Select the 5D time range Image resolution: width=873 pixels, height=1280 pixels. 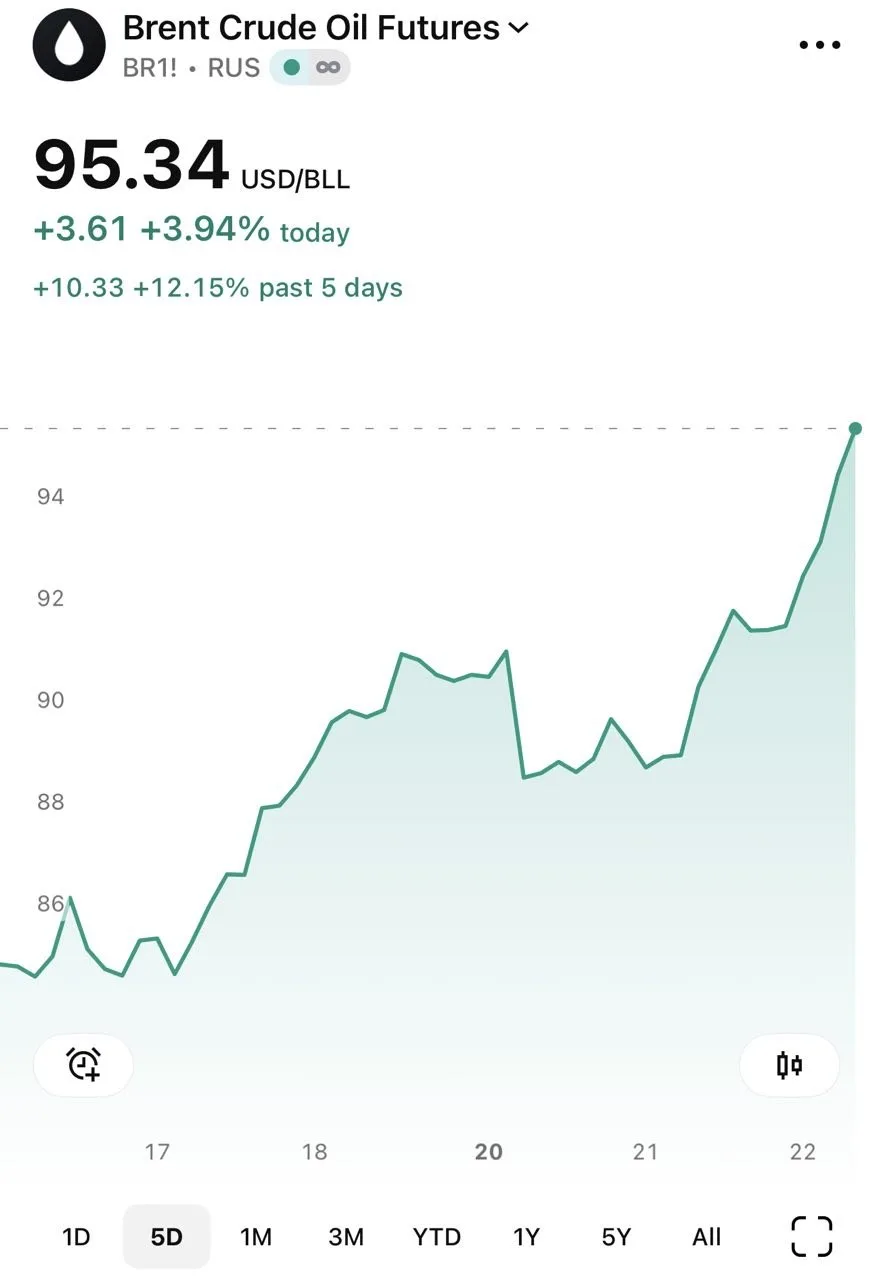[167, 1237]
